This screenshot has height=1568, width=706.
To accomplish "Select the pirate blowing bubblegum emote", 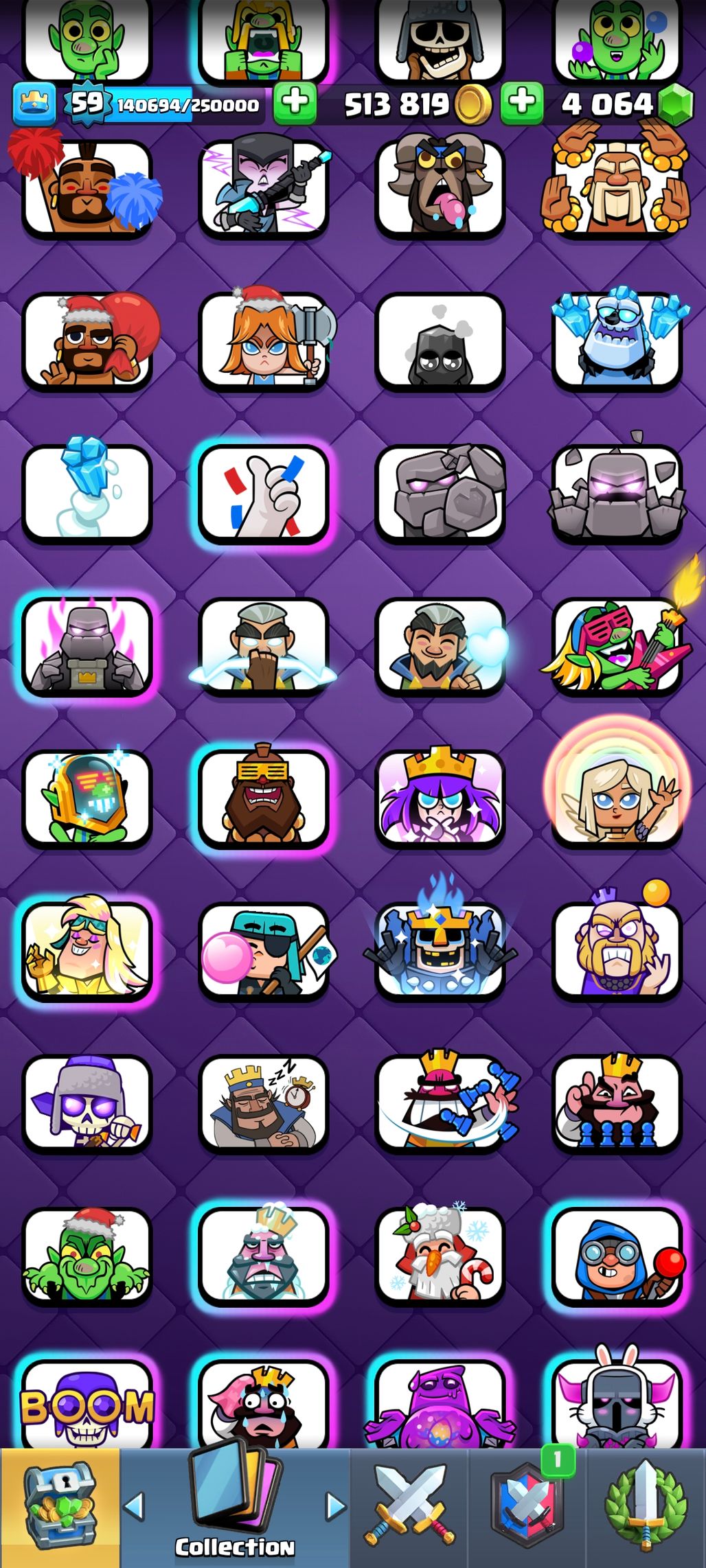I will [x=263, y=951].
